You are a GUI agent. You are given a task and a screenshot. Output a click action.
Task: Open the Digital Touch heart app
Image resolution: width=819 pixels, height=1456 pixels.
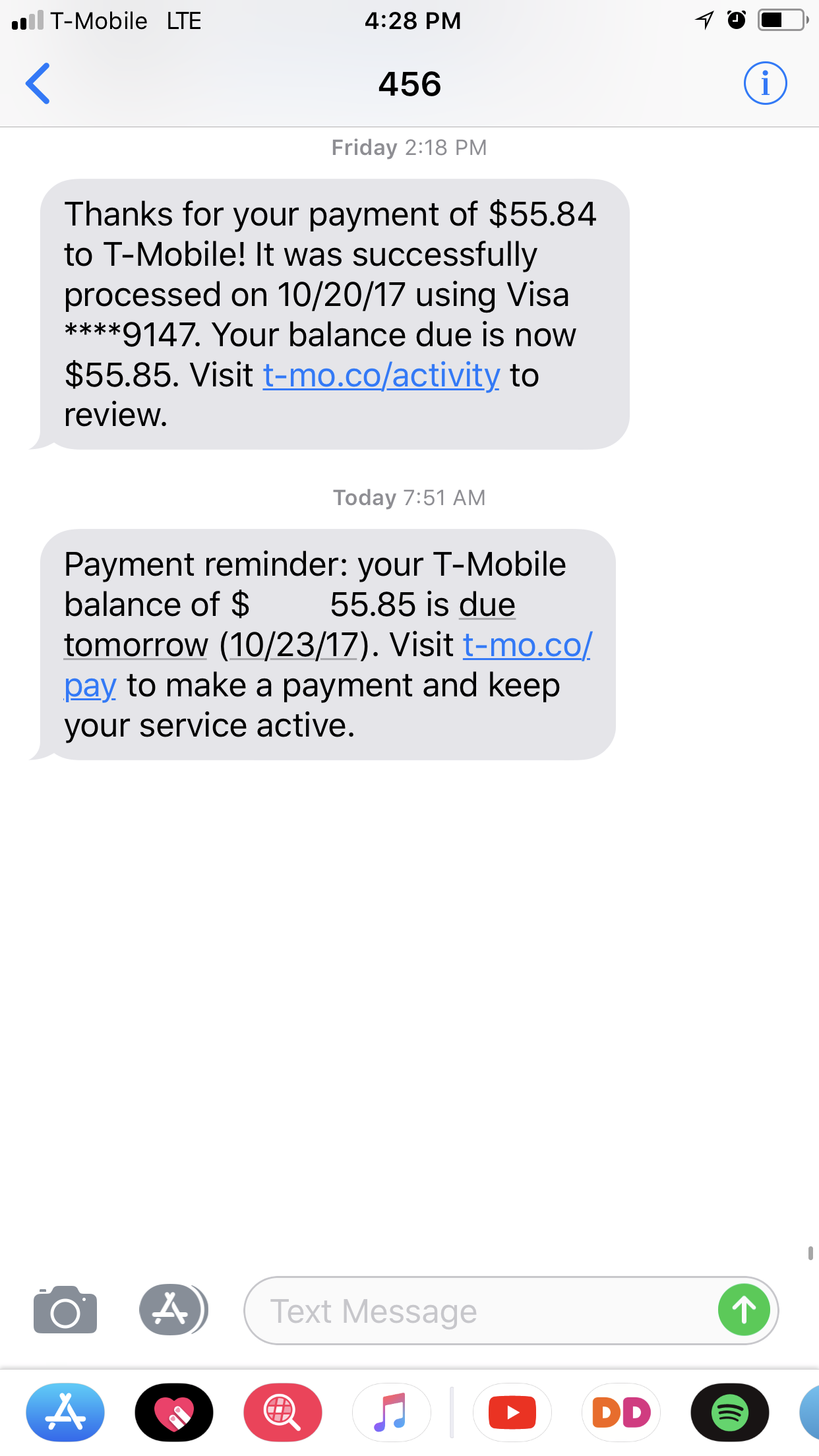(x=174, y=1412)
